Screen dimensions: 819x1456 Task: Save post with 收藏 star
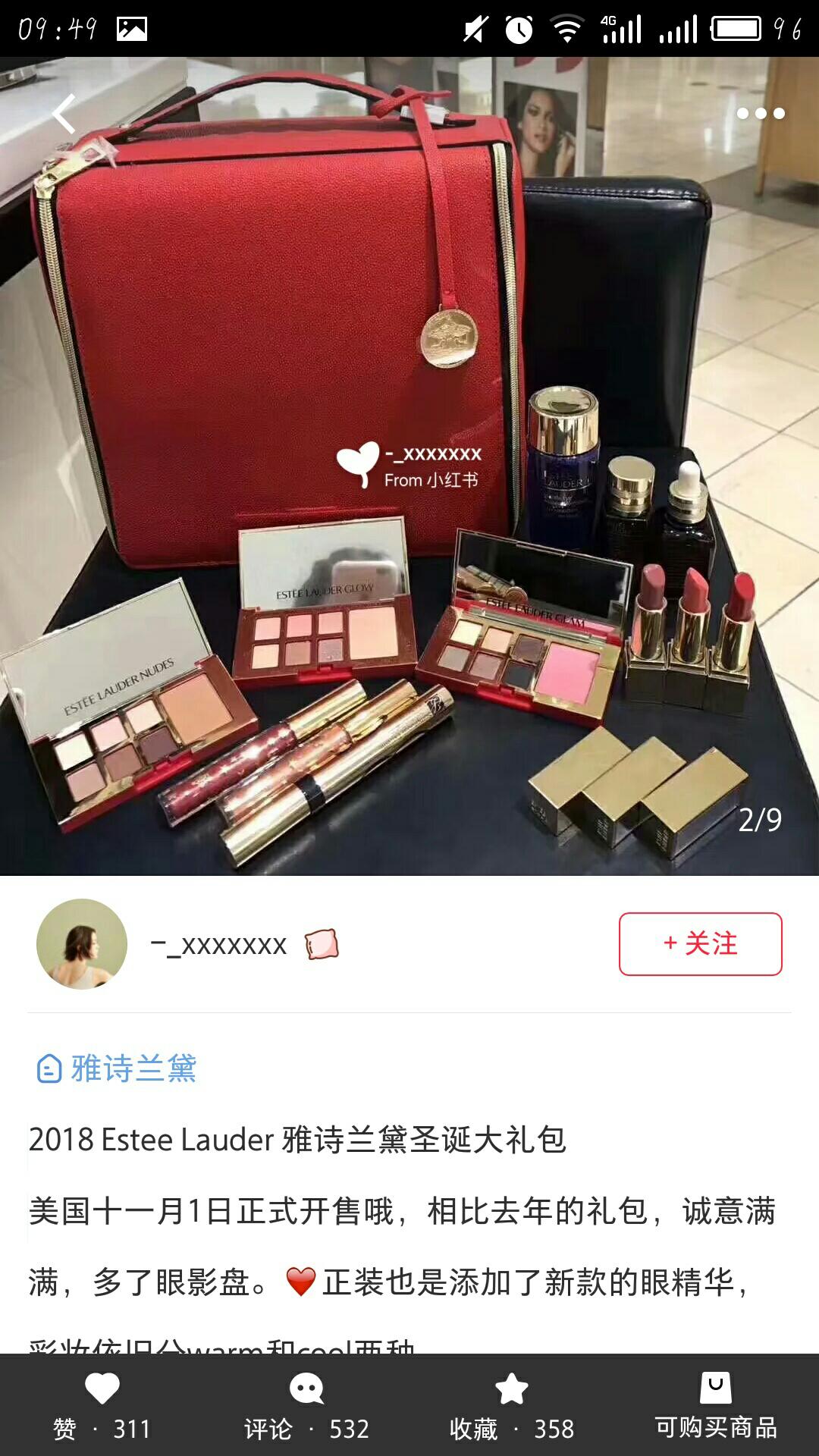point(511,1404)
